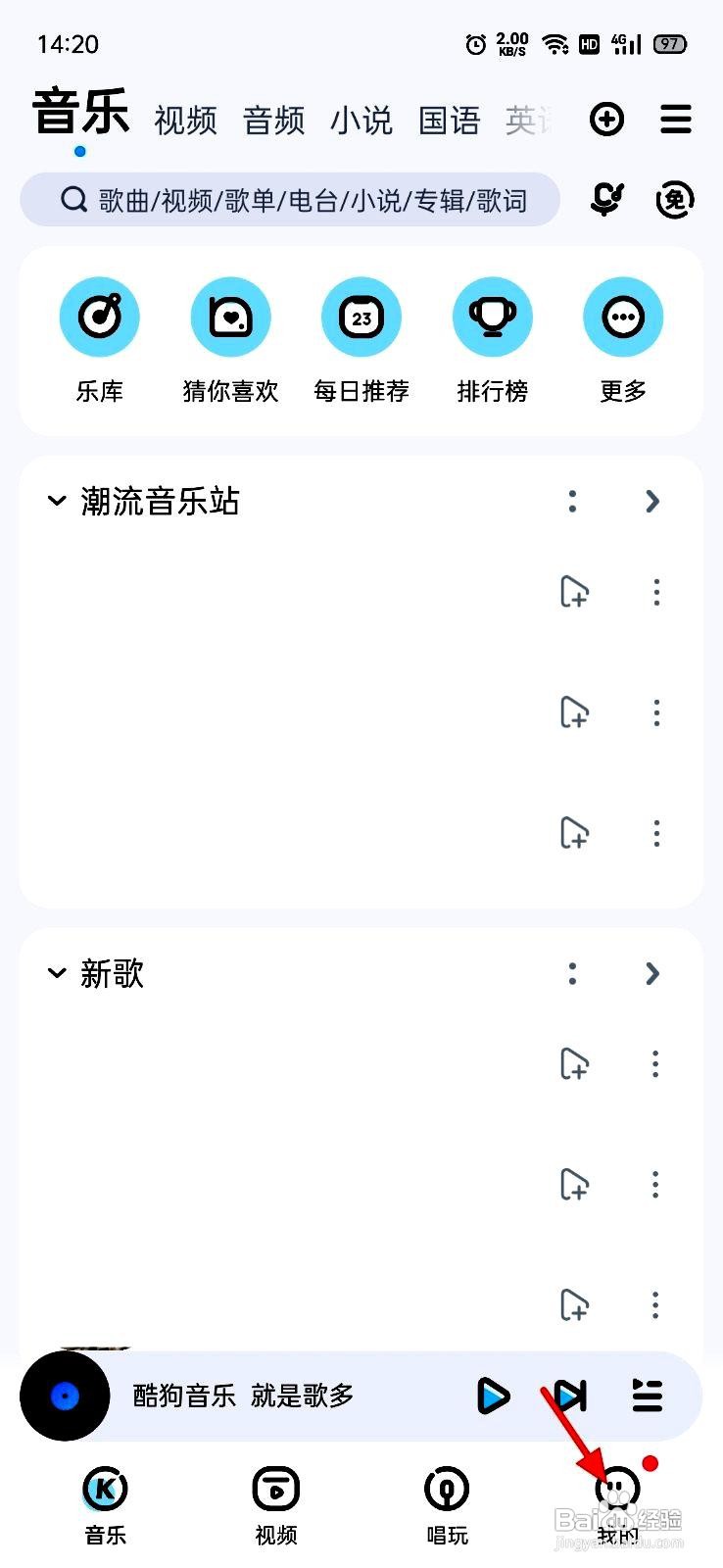Screen dimensions: 723x1568
Task: Play the current track in mini player
Action: tap(493, 1396)
